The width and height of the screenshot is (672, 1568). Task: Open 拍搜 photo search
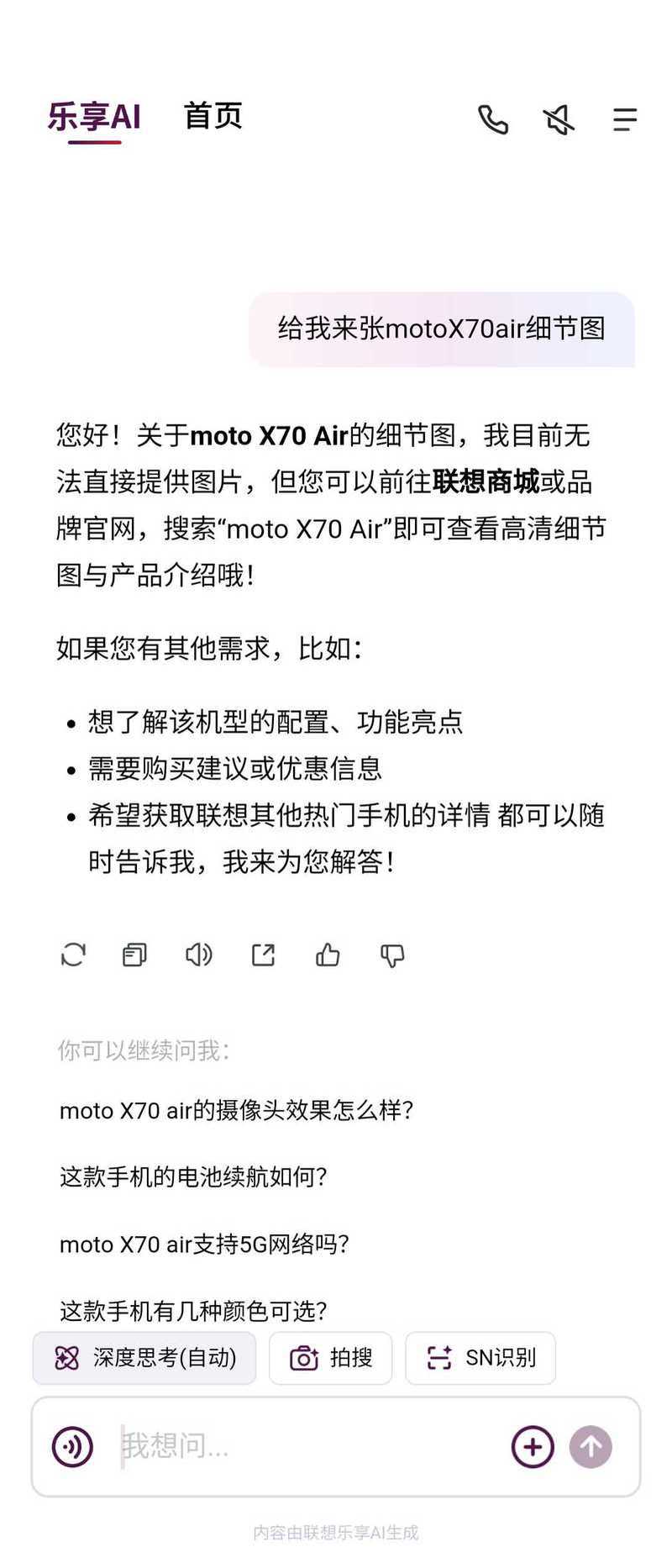(x=330, y=1358)
